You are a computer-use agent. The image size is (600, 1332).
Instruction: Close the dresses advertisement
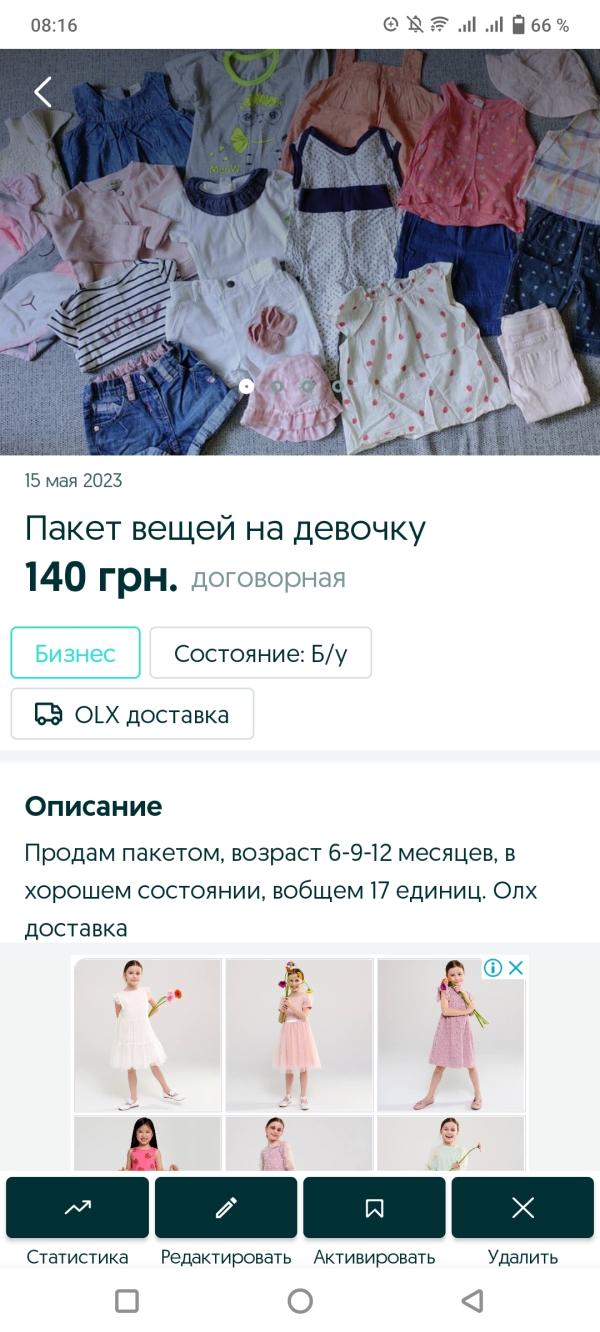[516, 967]
